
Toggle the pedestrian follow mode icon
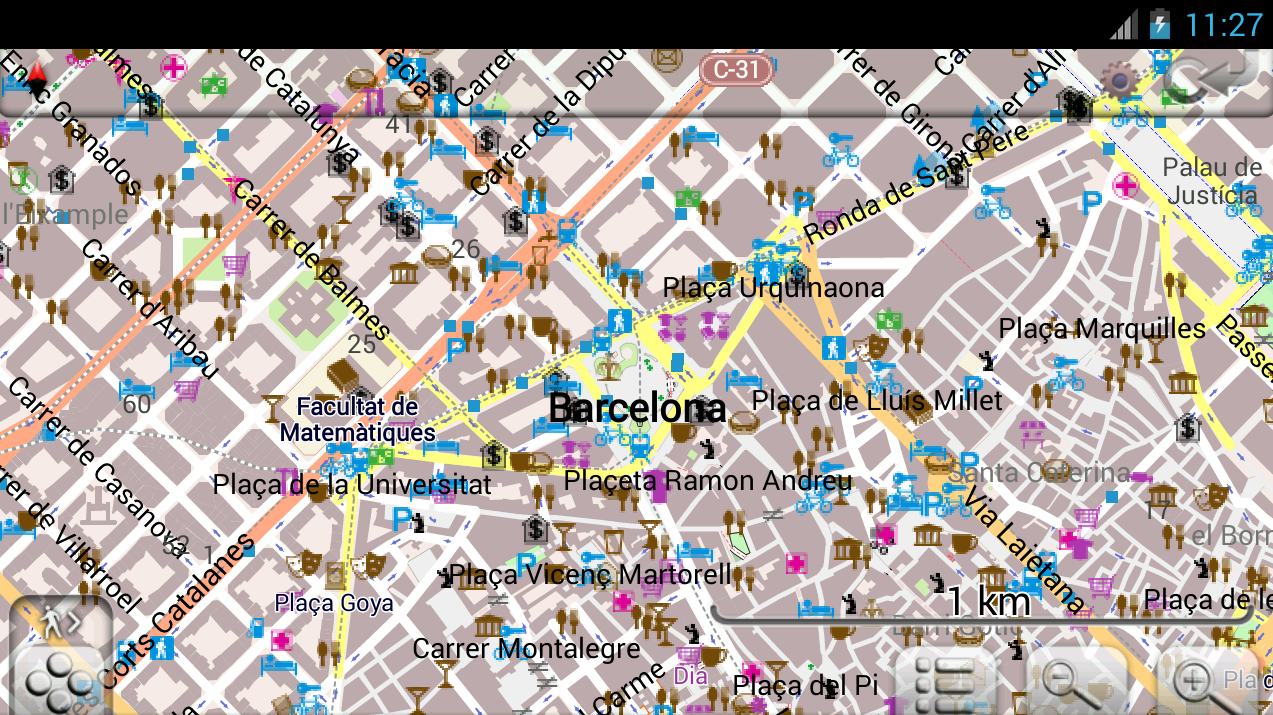[58, 623]
